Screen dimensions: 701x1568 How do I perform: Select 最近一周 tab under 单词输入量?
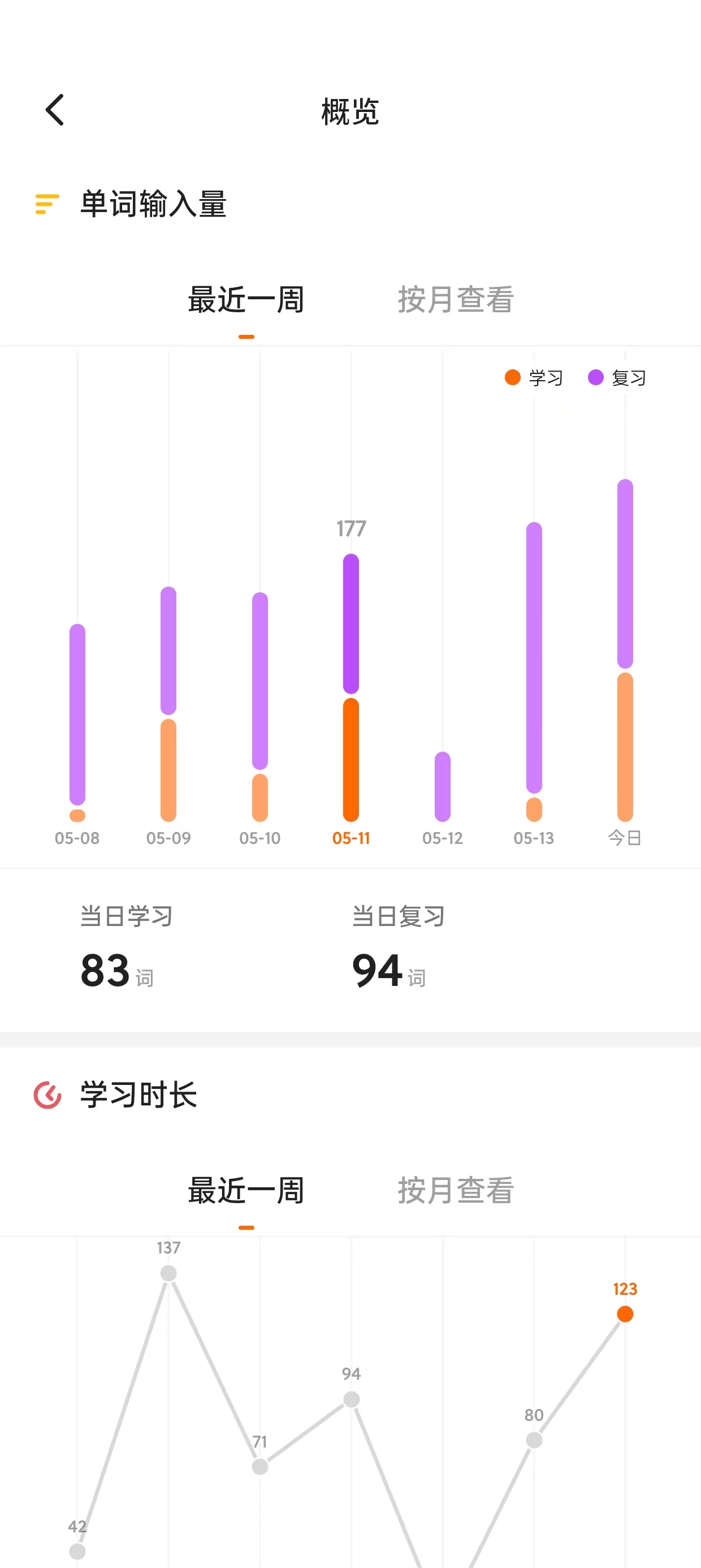tap(246, 299)
